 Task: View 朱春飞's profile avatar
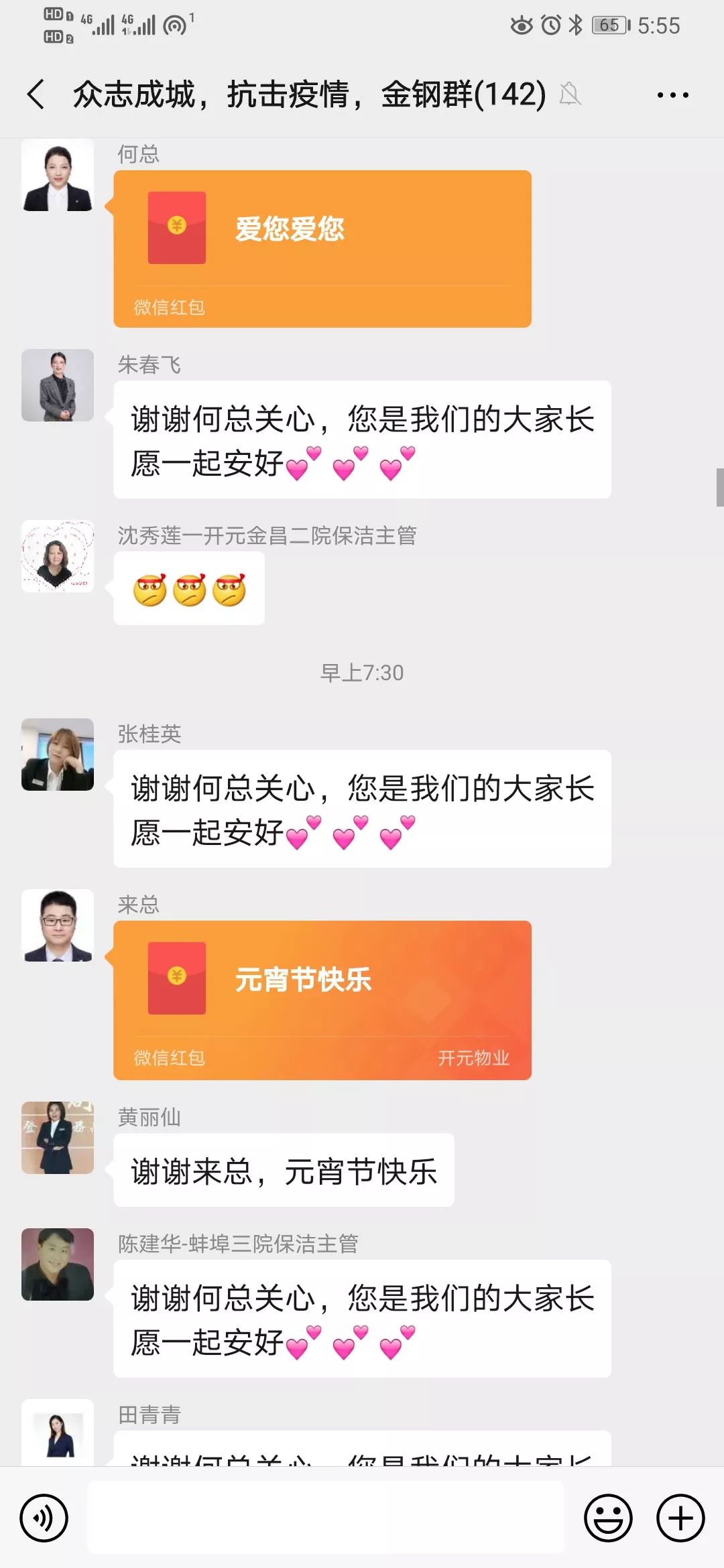tap(58, 385)
